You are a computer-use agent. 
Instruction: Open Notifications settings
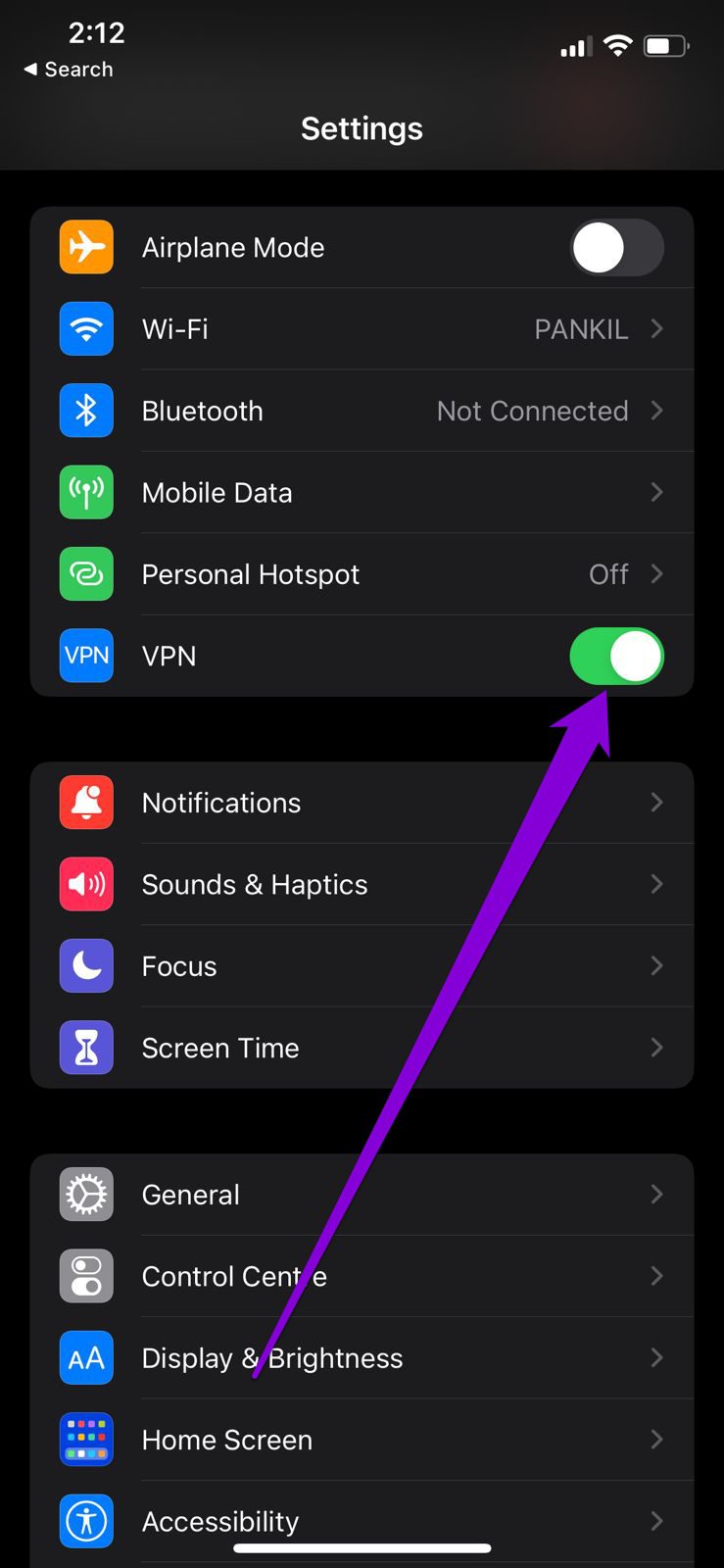362,803
